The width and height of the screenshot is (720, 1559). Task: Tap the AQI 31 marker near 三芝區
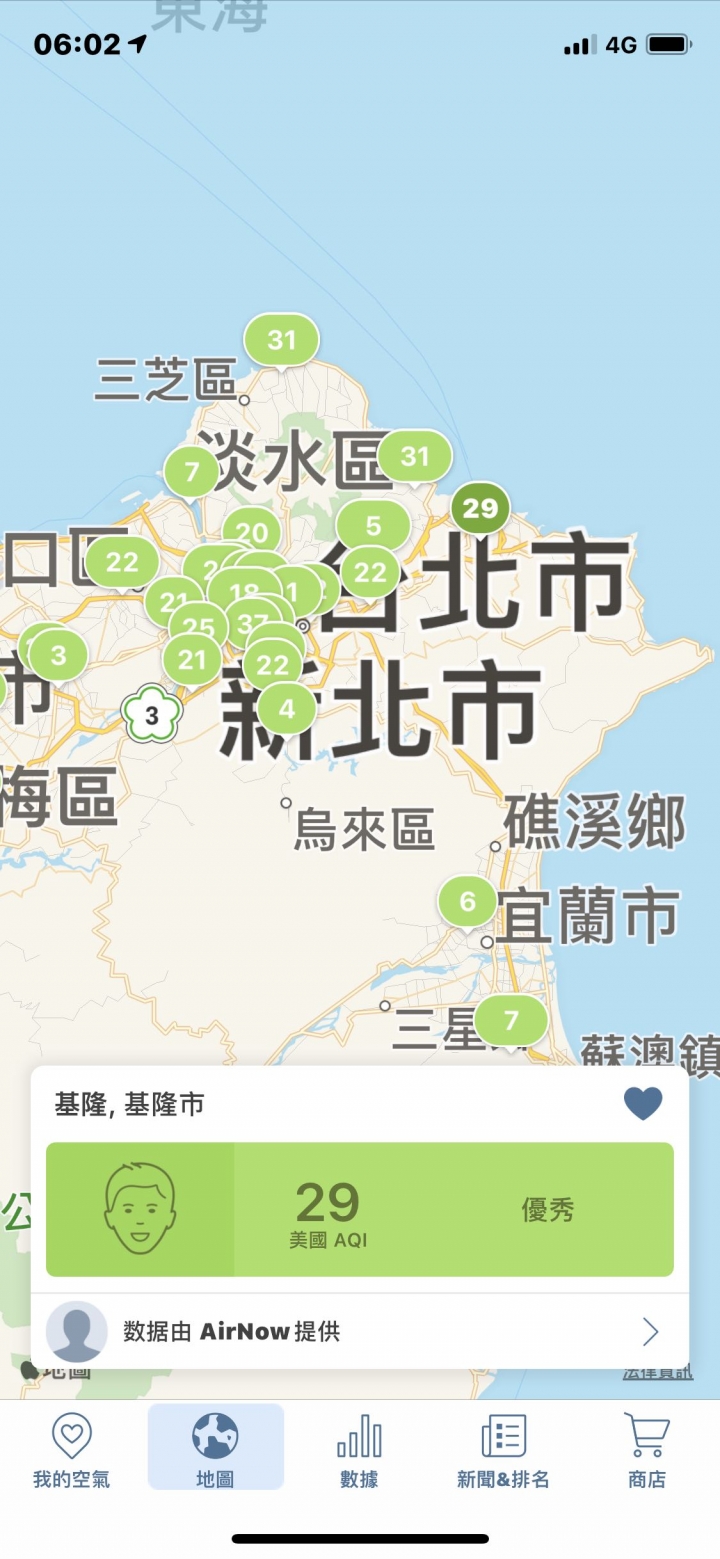[282, 340]
